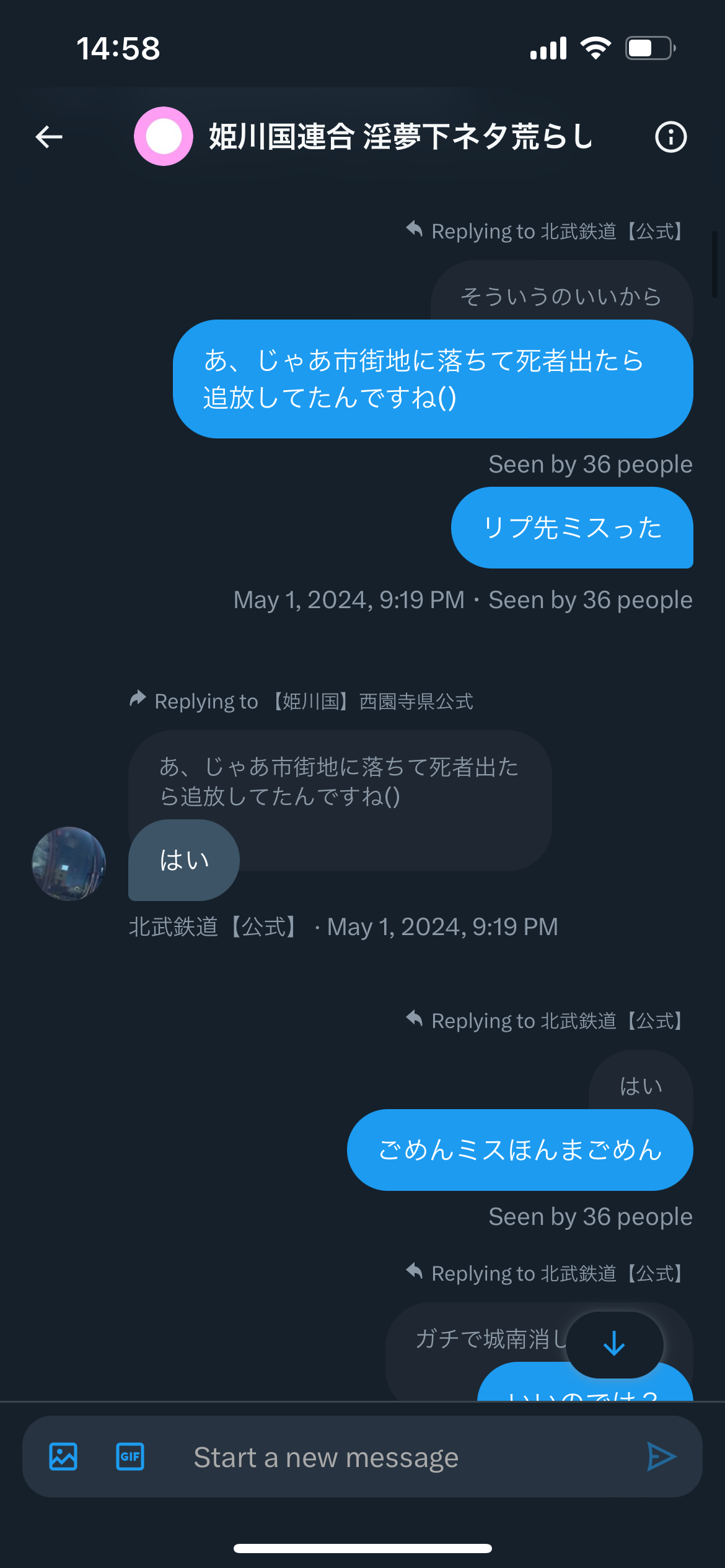This screenshot has height=1568, width=725.
Task: Open the conversation info icon
Action: coord(671,137)
